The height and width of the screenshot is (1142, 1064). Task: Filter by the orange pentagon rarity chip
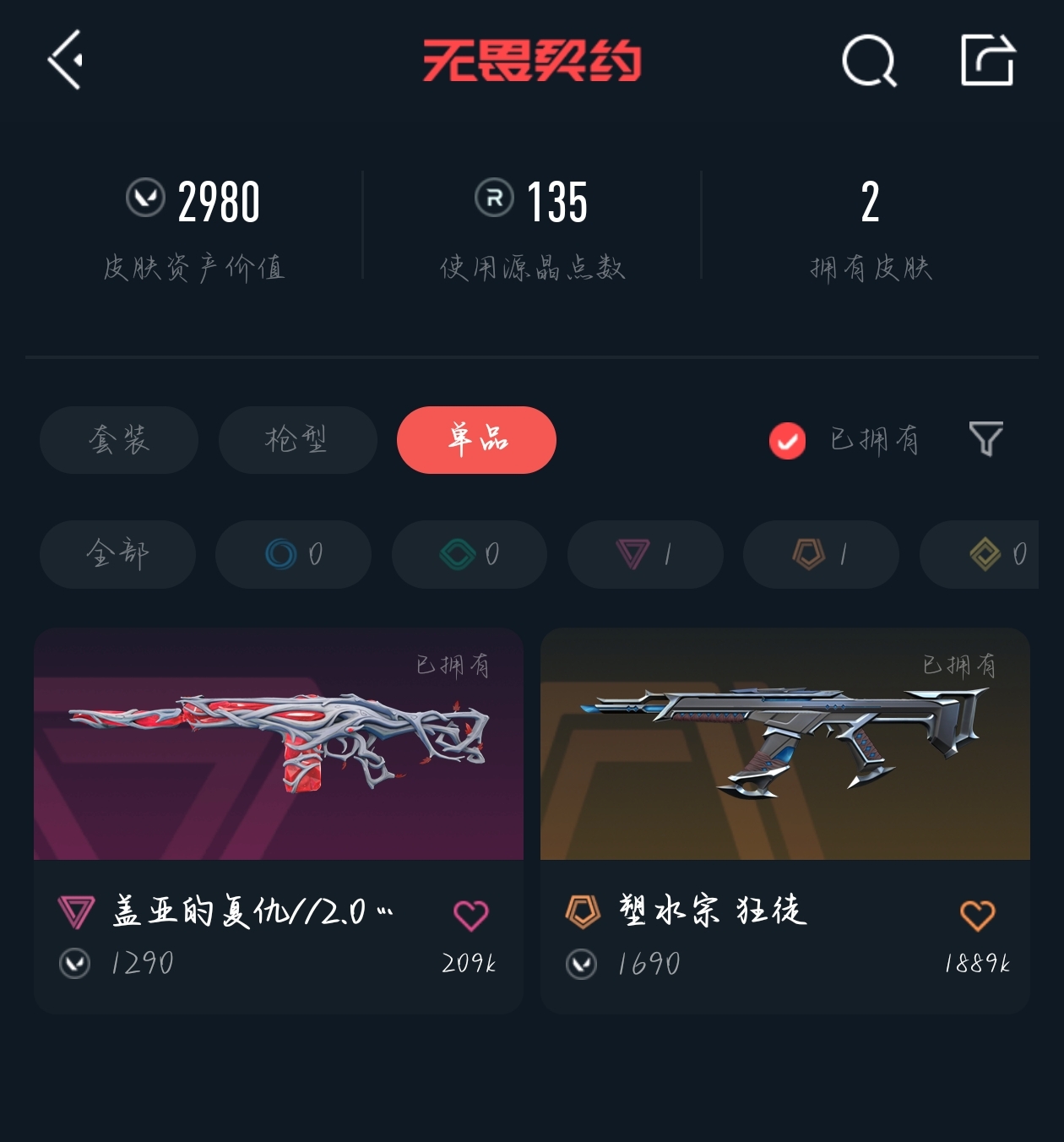point(821,554)
